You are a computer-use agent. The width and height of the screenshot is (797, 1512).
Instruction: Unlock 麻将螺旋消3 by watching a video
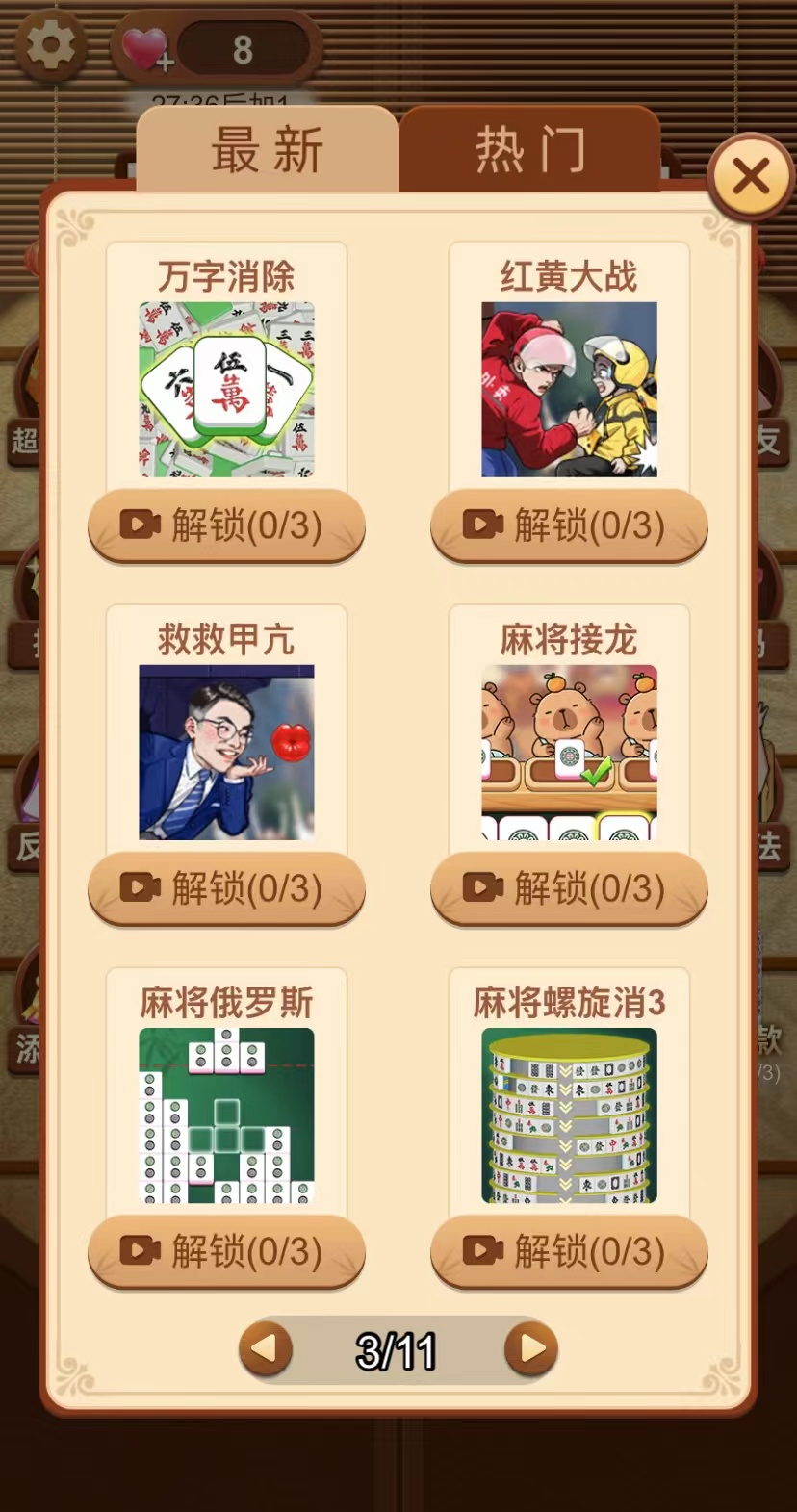pyautogui.click(x=569, y=1251)
